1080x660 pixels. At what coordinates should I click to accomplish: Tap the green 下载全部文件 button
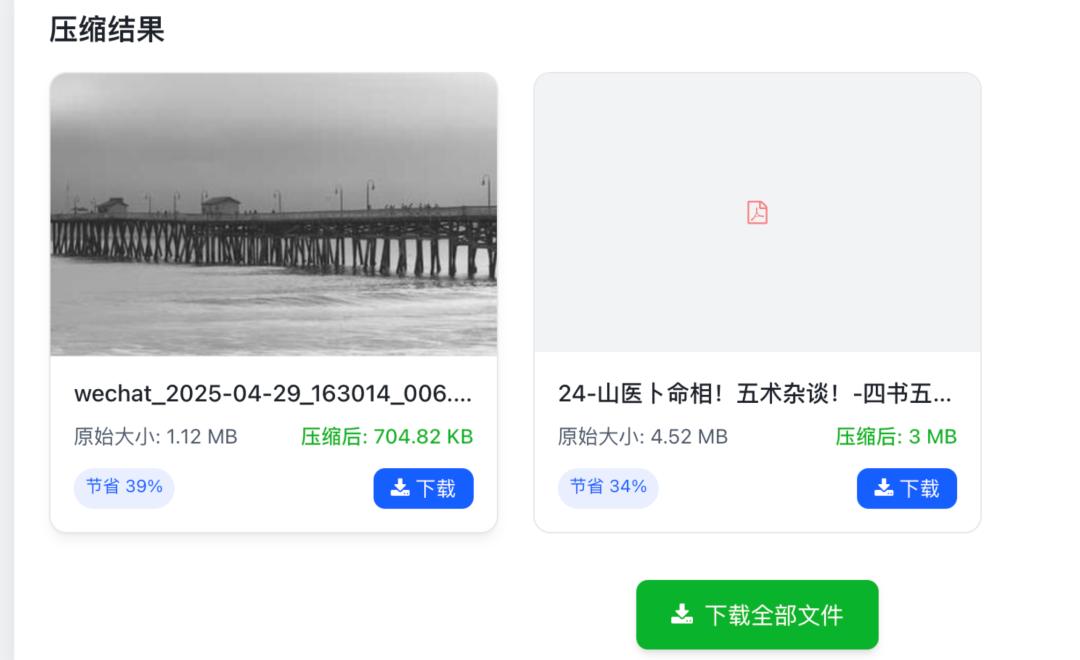[757, 615]
